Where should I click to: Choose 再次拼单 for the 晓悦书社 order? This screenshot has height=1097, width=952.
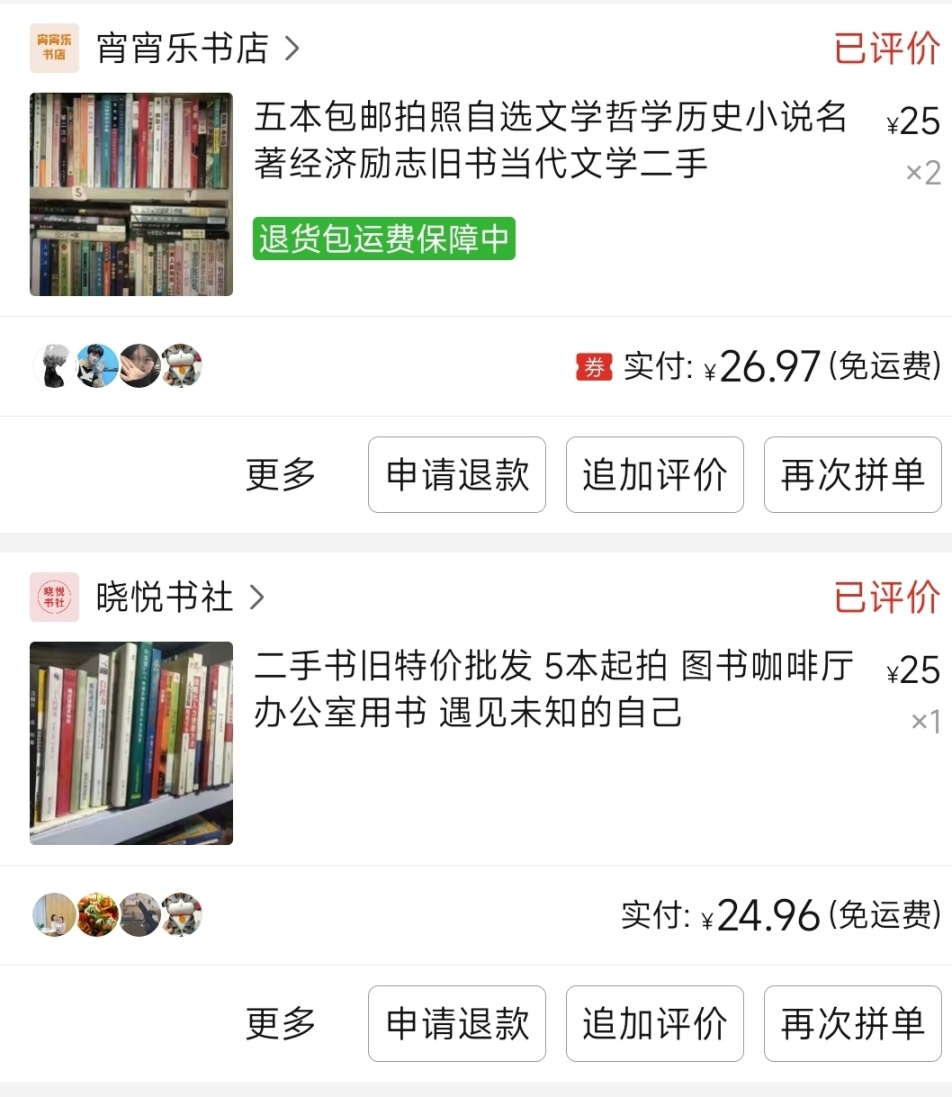tap(853, 1024)
